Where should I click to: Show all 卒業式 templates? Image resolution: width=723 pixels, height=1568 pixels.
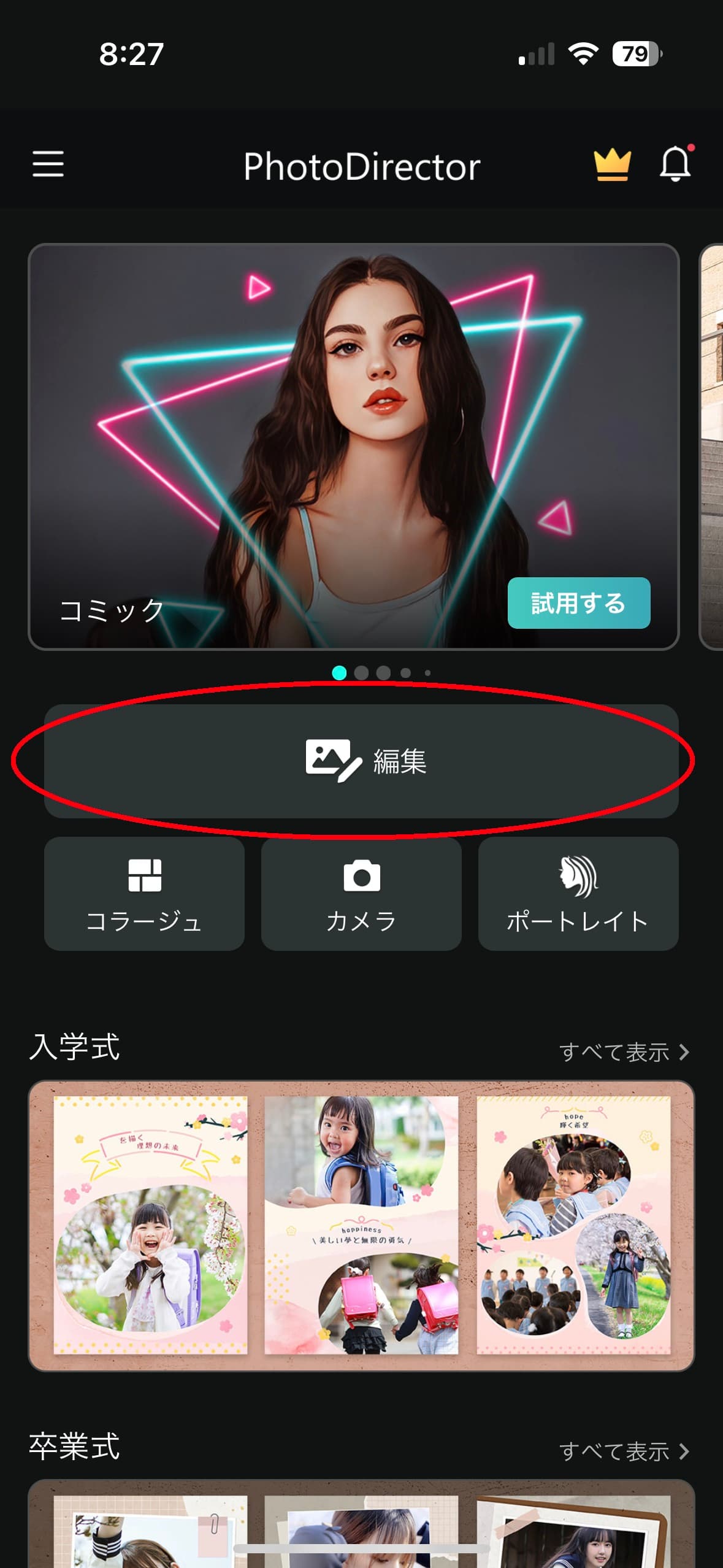[624, 1451]
